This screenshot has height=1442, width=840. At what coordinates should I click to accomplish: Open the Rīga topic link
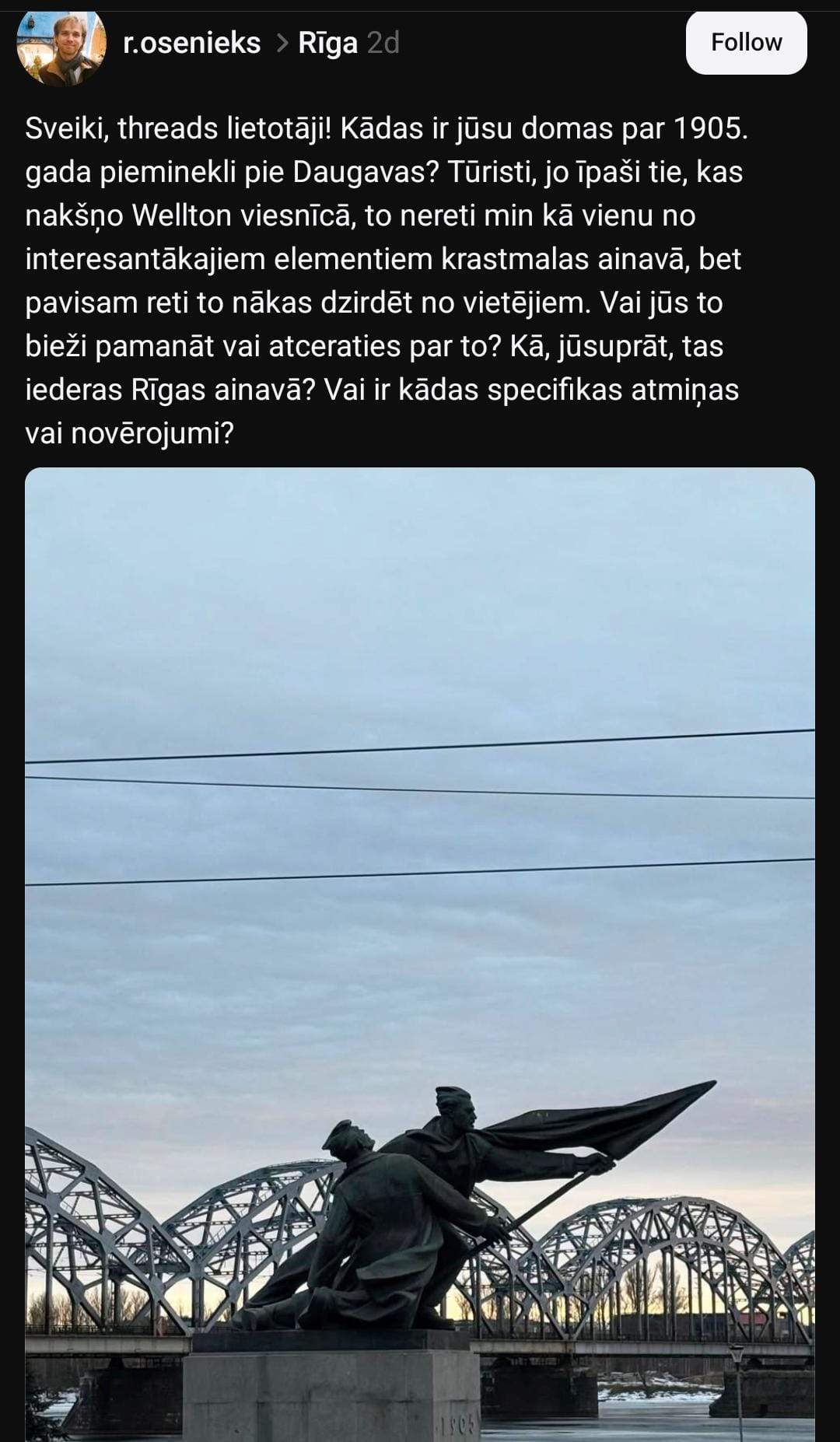[x=327, y=44]
